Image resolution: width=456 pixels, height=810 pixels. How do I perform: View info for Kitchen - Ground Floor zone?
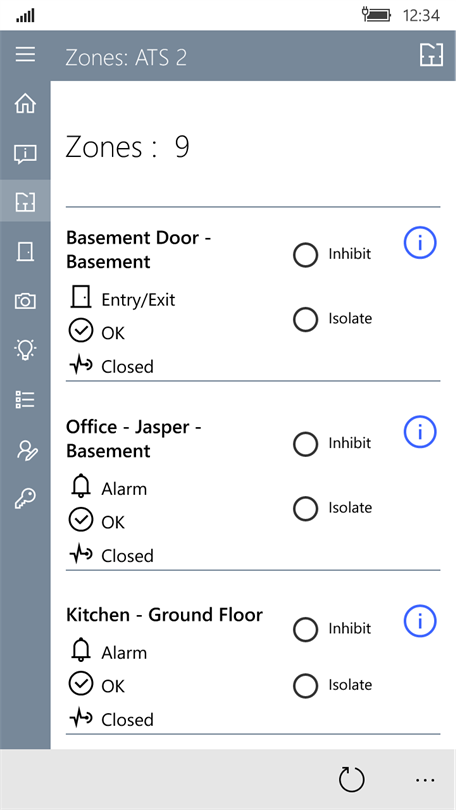[420, 620]
